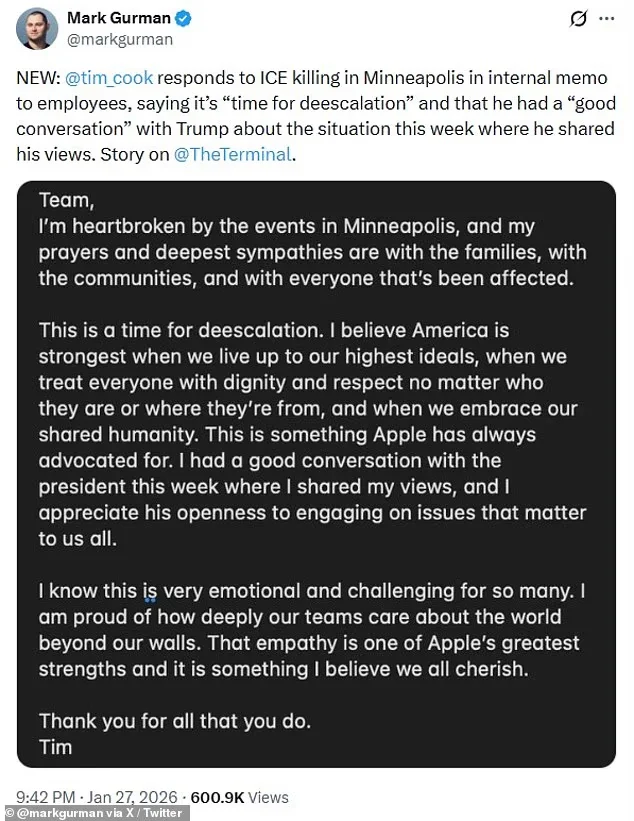The width and height of the screenshot is (634, 821).
Task: Open the post's more options menu
Action: [609, 19]
